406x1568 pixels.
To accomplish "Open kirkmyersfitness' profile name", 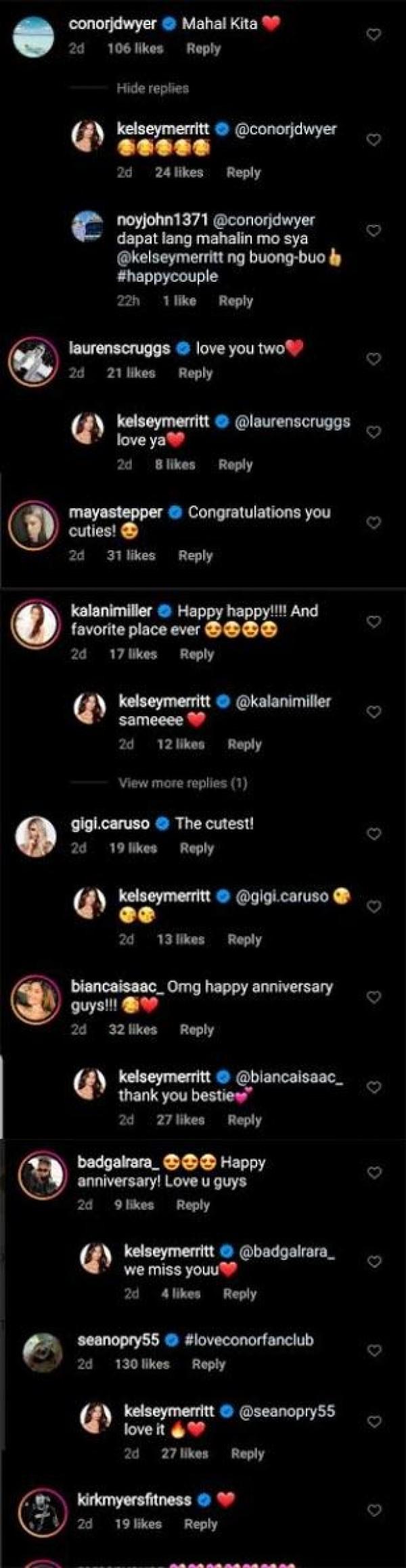I will (x=134, y=1500).
